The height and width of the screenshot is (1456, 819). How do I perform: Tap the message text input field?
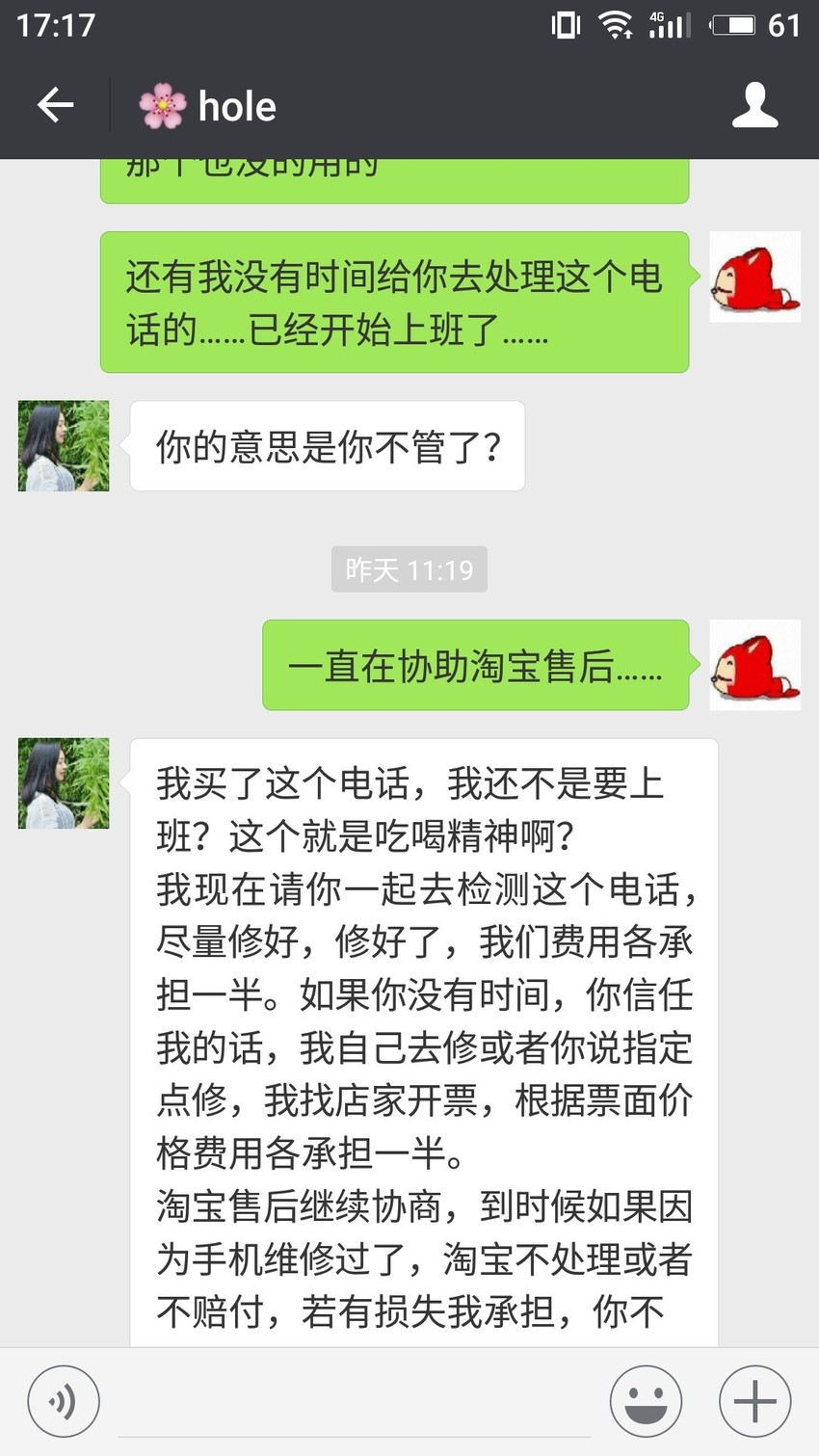pos(355,1403)
